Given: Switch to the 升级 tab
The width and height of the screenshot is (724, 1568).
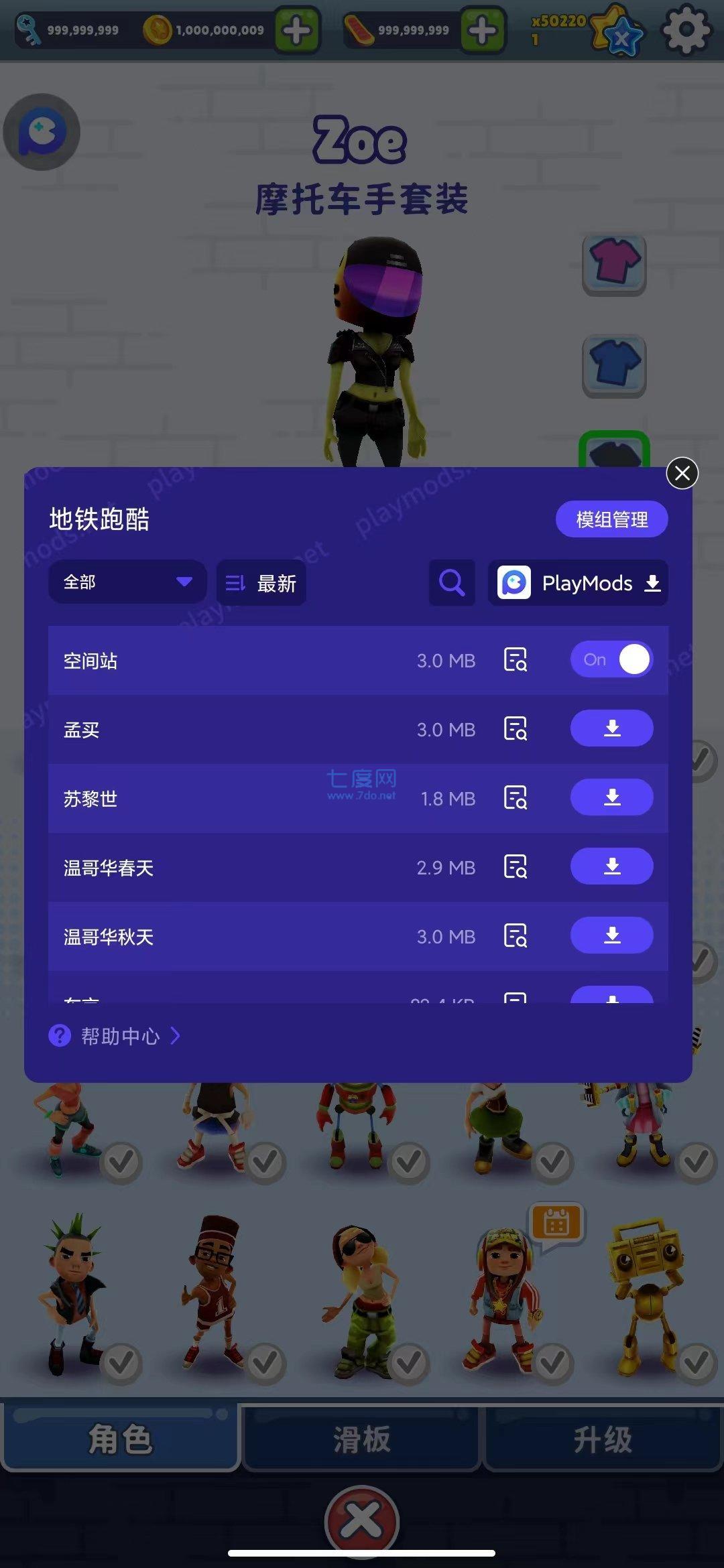Looking at the screenshot, I should tap(602, 1439).
